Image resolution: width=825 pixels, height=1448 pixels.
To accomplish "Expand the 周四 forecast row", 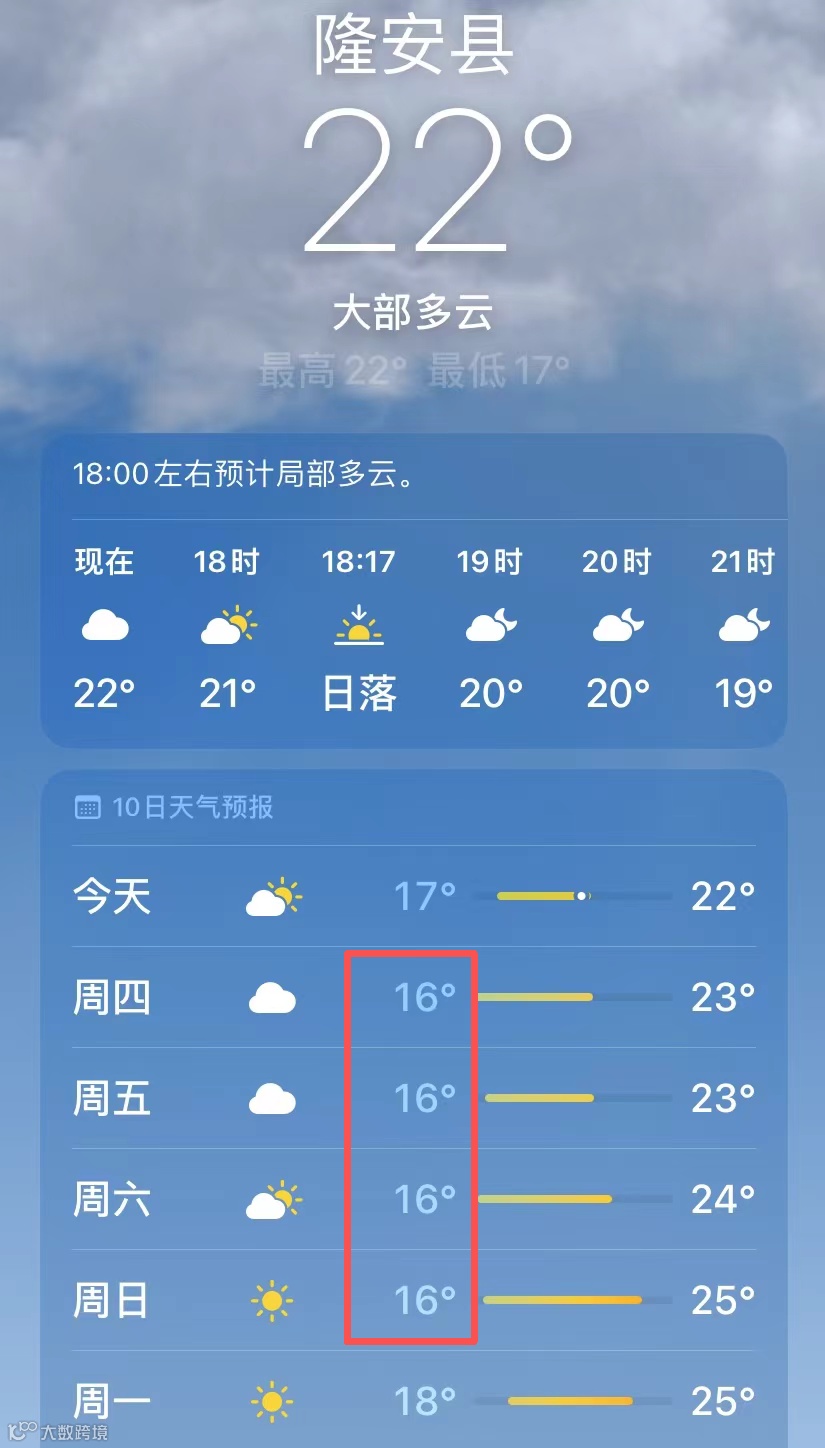I will [412, 997].
